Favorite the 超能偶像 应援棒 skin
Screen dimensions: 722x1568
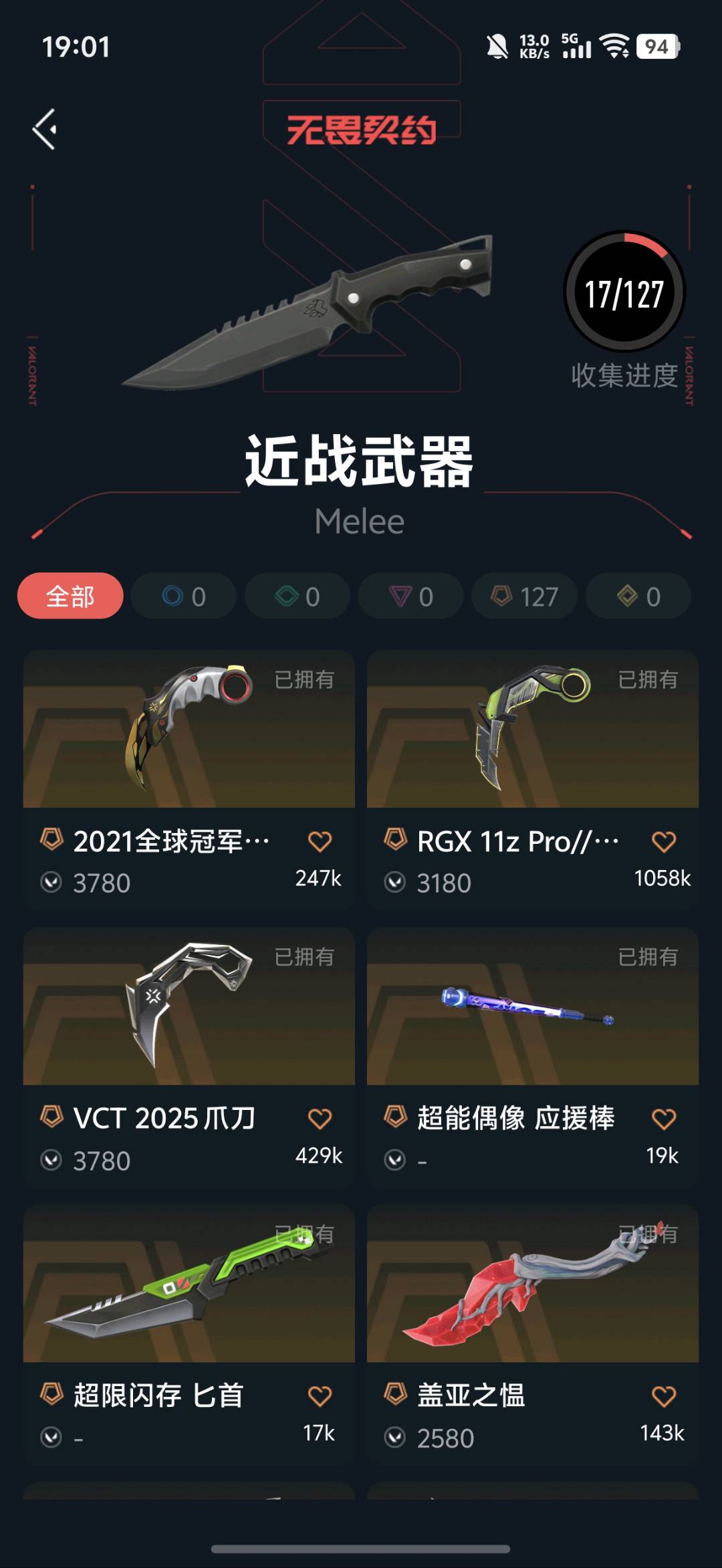coord(663,1119)
